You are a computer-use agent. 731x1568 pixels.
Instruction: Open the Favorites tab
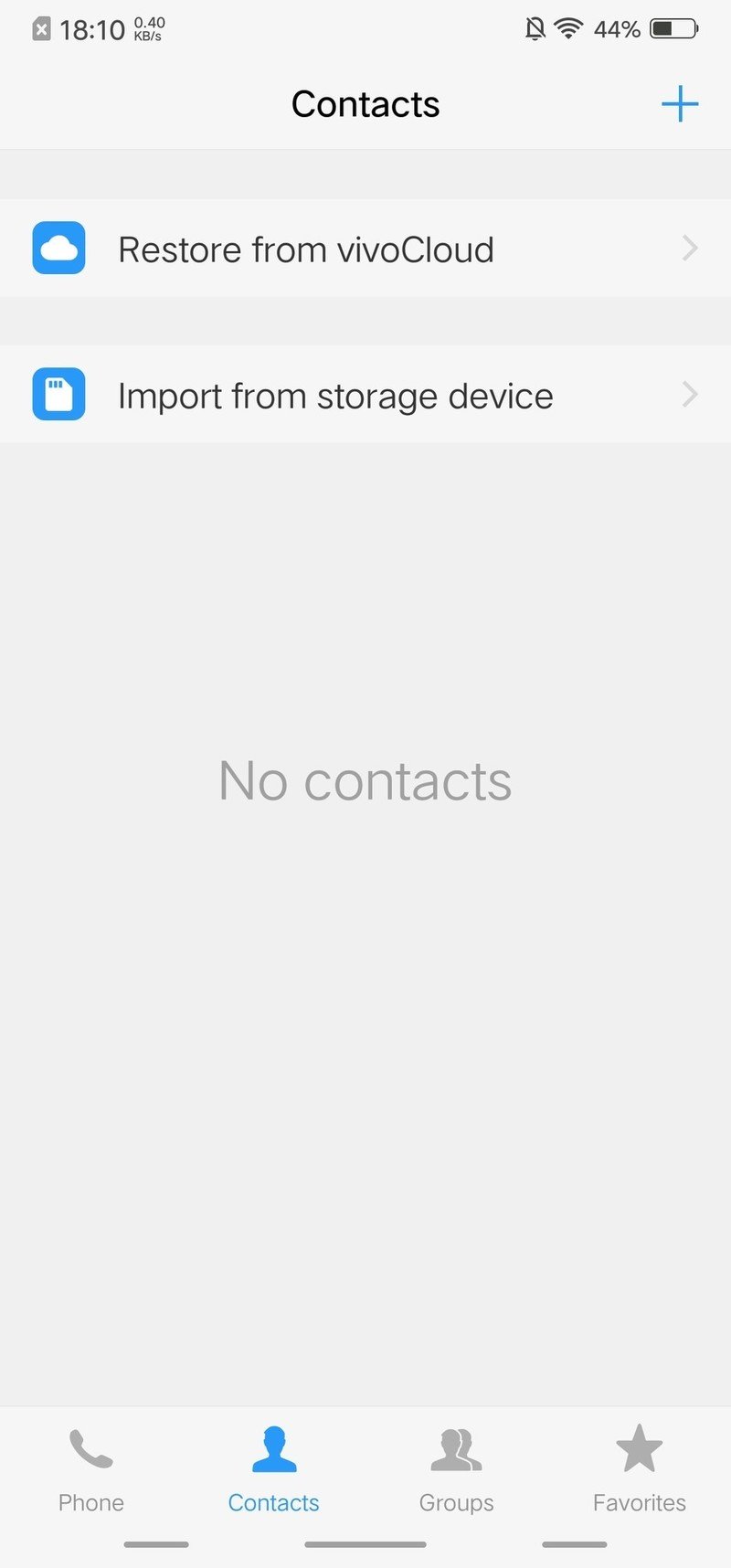[639, 1467]
